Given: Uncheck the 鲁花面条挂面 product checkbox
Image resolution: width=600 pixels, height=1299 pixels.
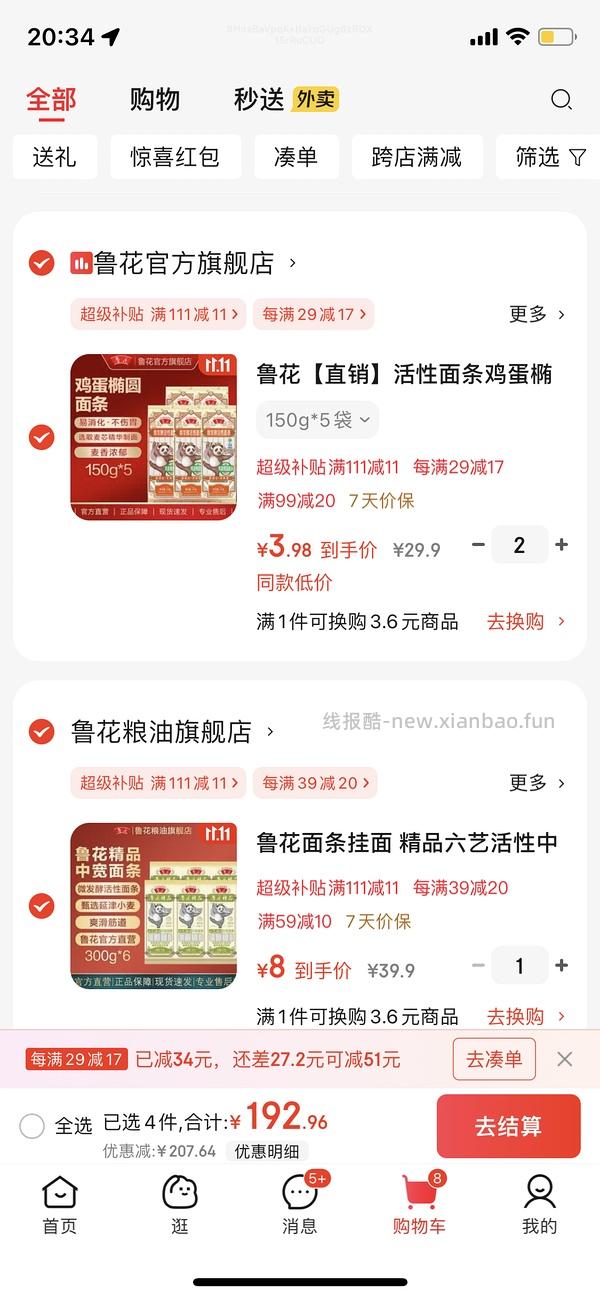Looking at the screenshot, I should point(41,906).
